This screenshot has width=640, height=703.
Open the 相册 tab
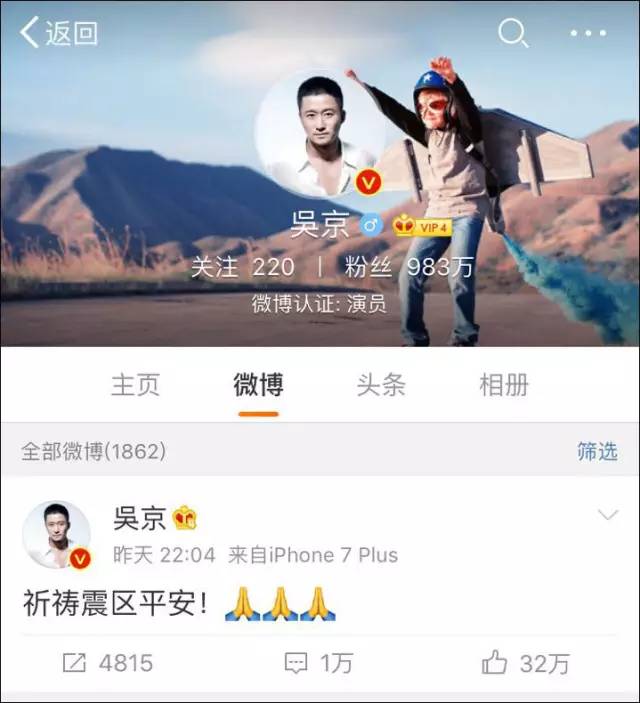click(504, 385)
